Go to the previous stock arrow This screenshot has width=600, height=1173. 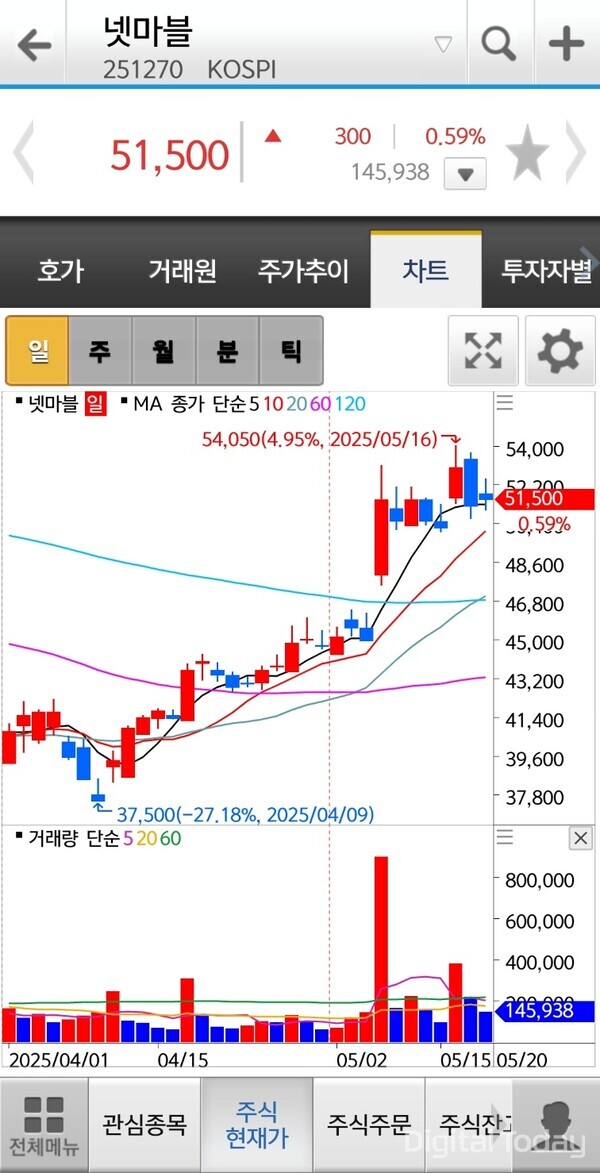(x=22, y=154)
